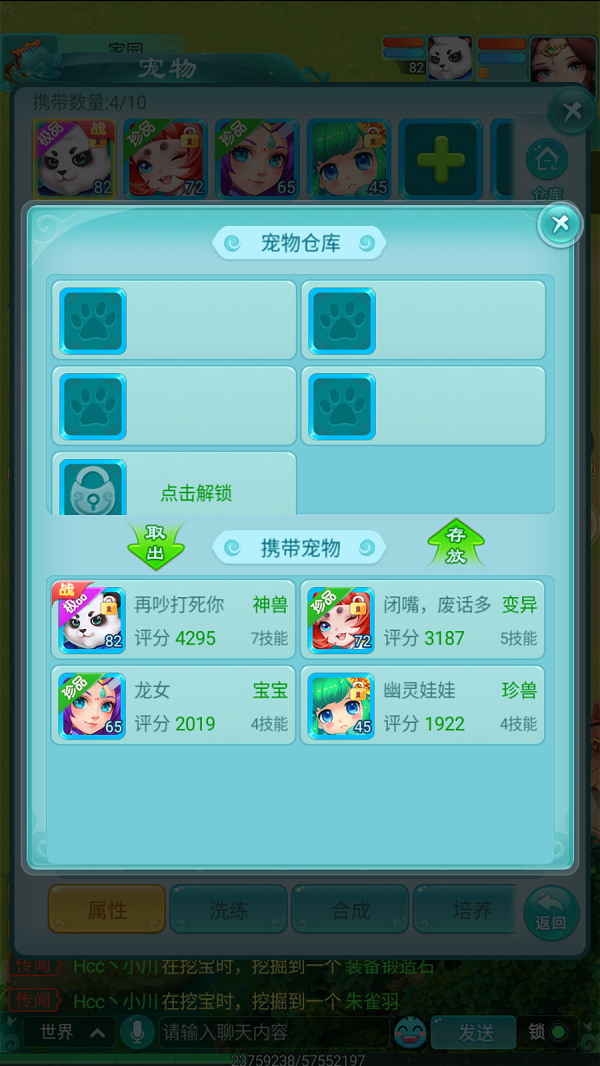Image resolution: width=600 pixels, height=1066 pixels.
Task: Tap the microphone voice input icon
Action: (136, 1032)
